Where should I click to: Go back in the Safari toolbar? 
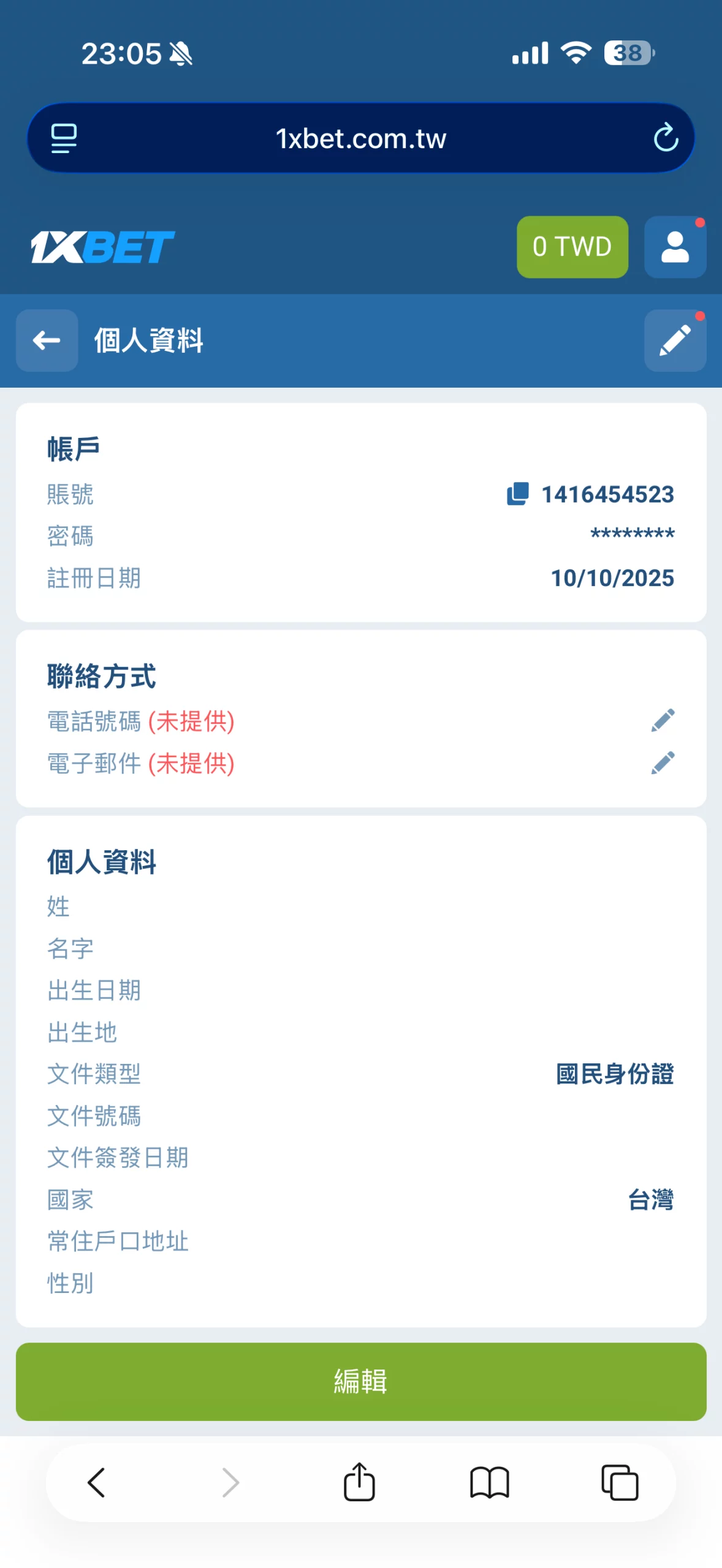(x=97, y=1482)
